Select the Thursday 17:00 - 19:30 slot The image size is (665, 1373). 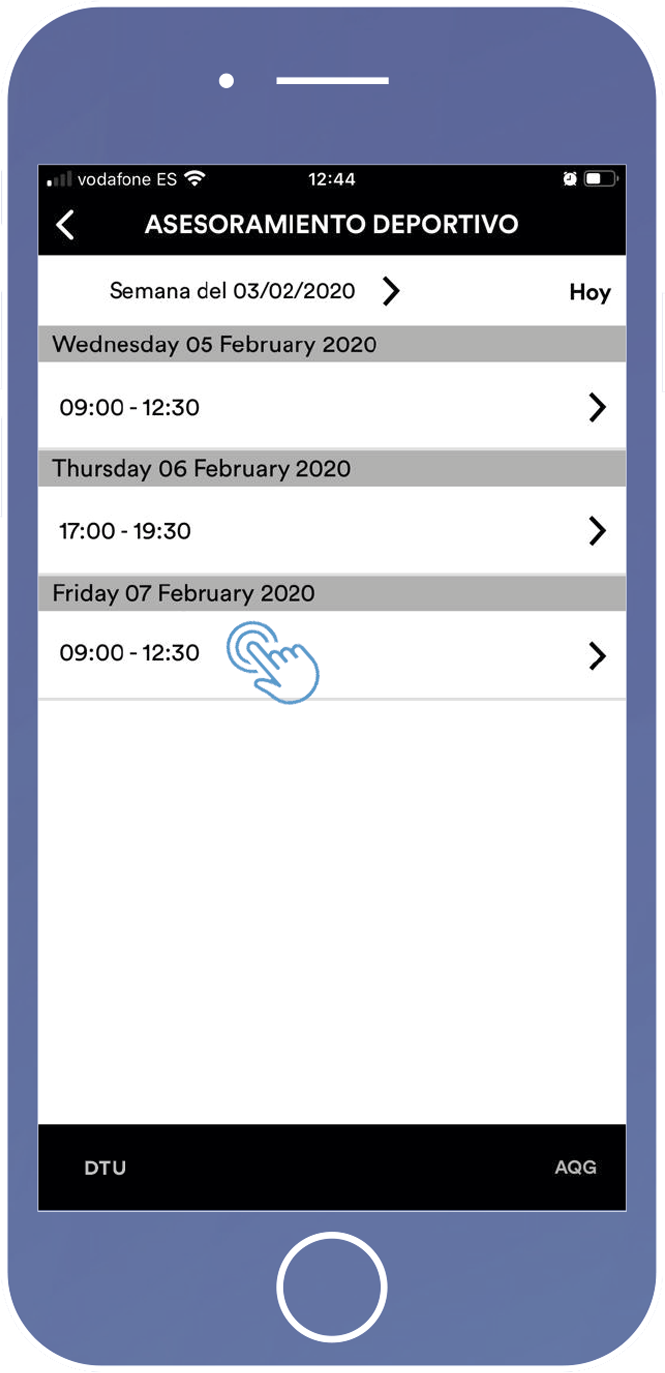(x=332, y=530)
